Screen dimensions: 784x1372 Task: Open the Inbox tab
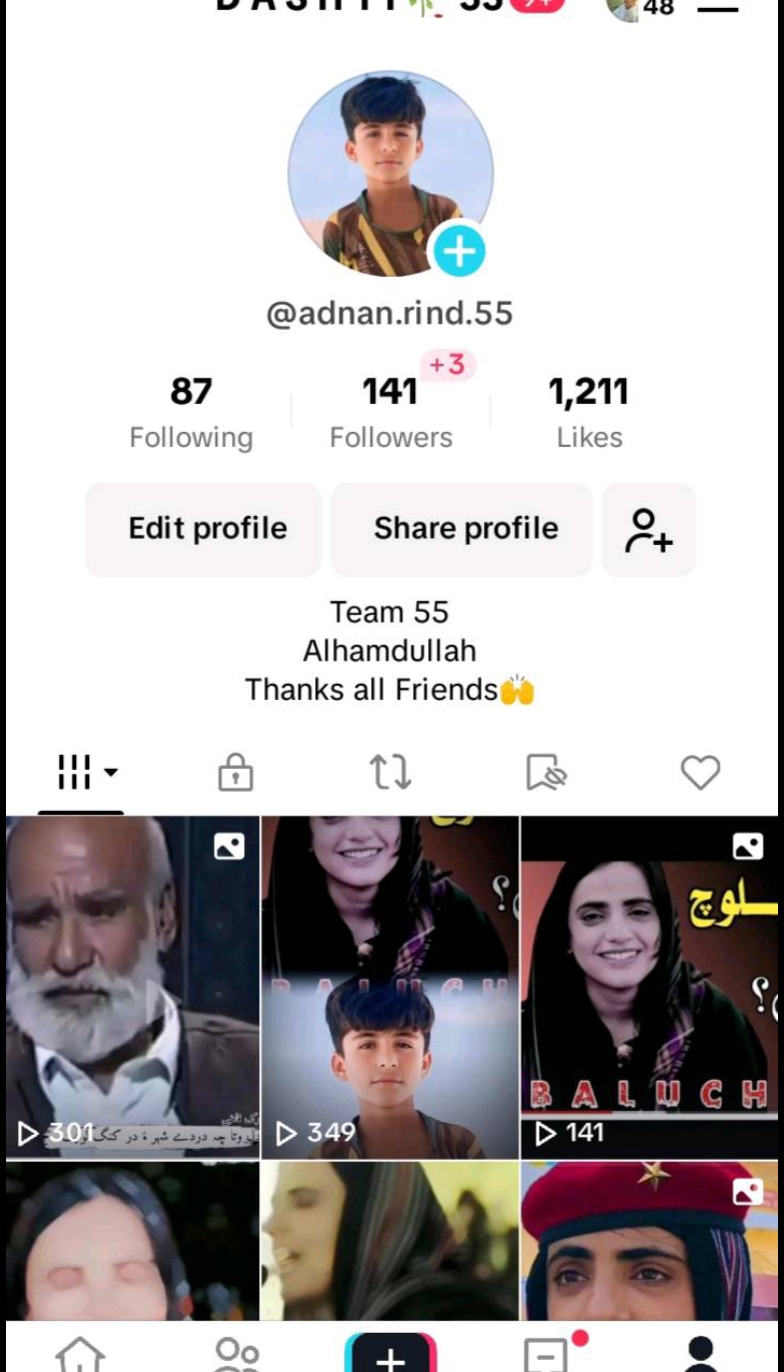tap(547, 1355)
